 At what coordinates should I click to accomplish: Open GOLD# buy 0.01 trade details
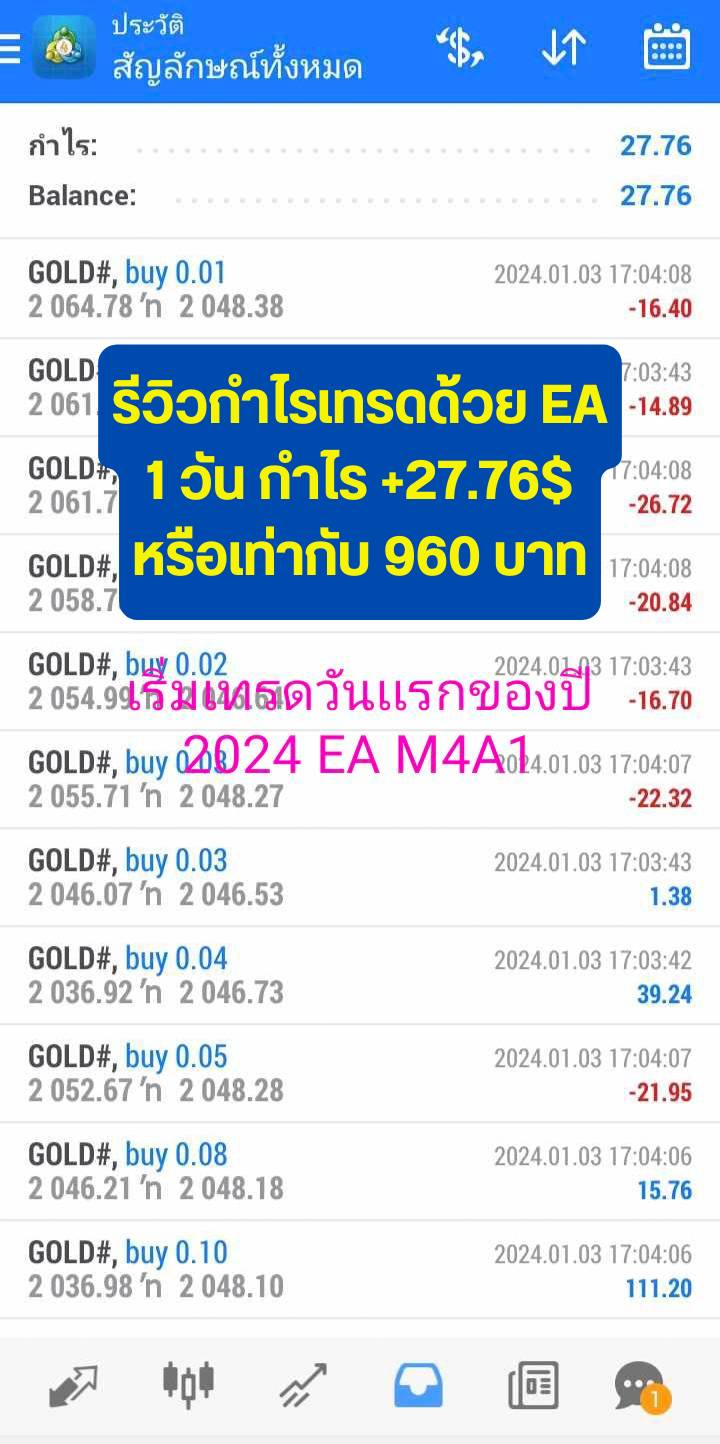point(360,290)
